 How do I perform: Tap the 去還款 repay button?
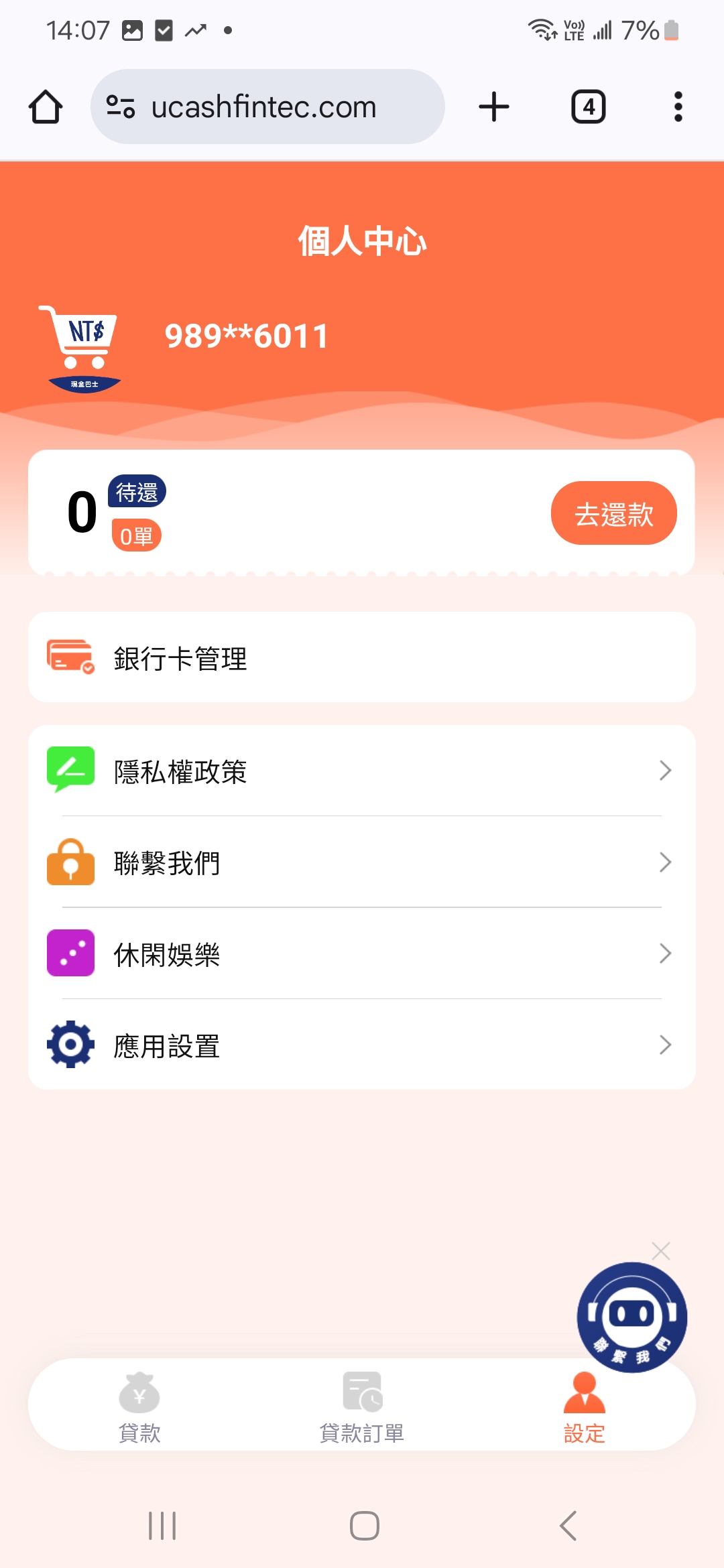tap(613, 513)
